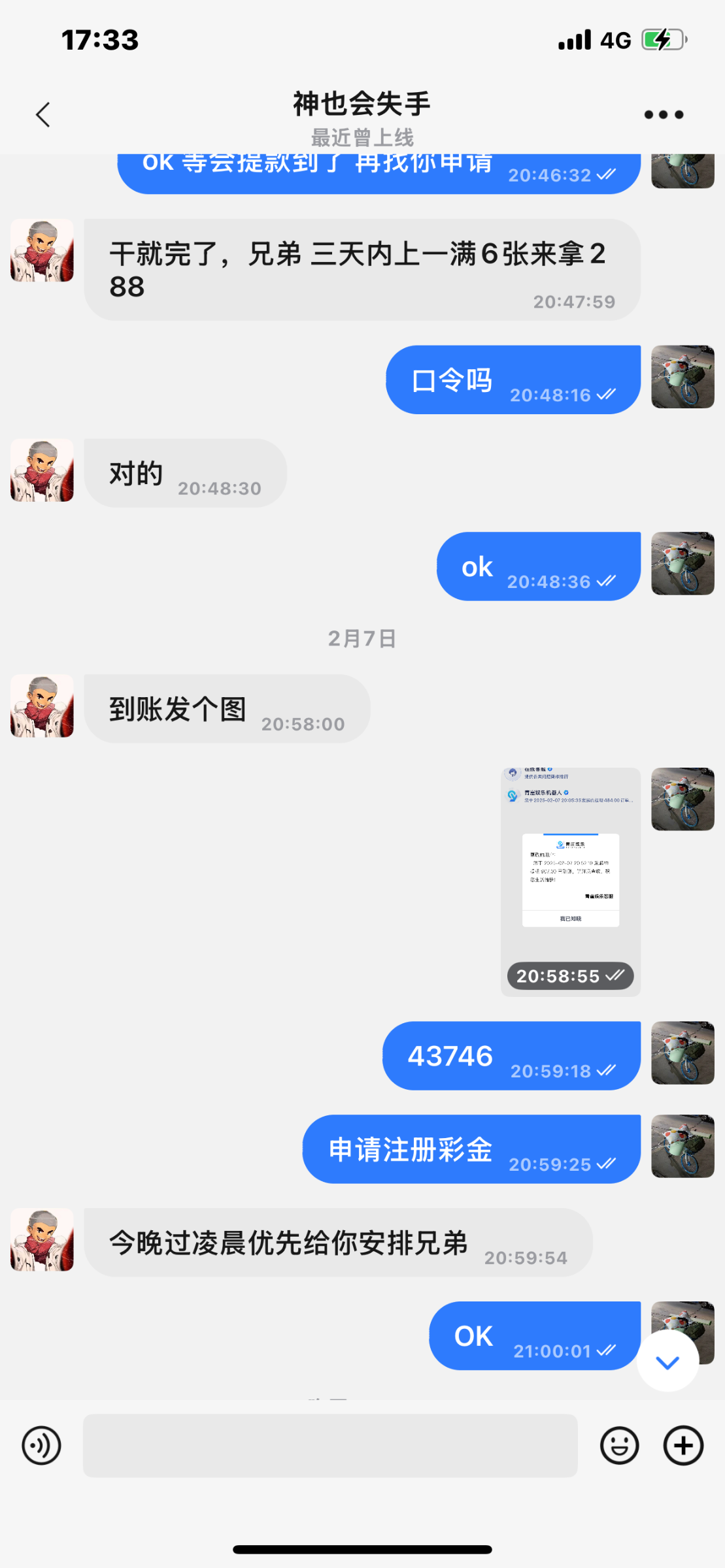Open the contact's avatar next to 对的

41,472
